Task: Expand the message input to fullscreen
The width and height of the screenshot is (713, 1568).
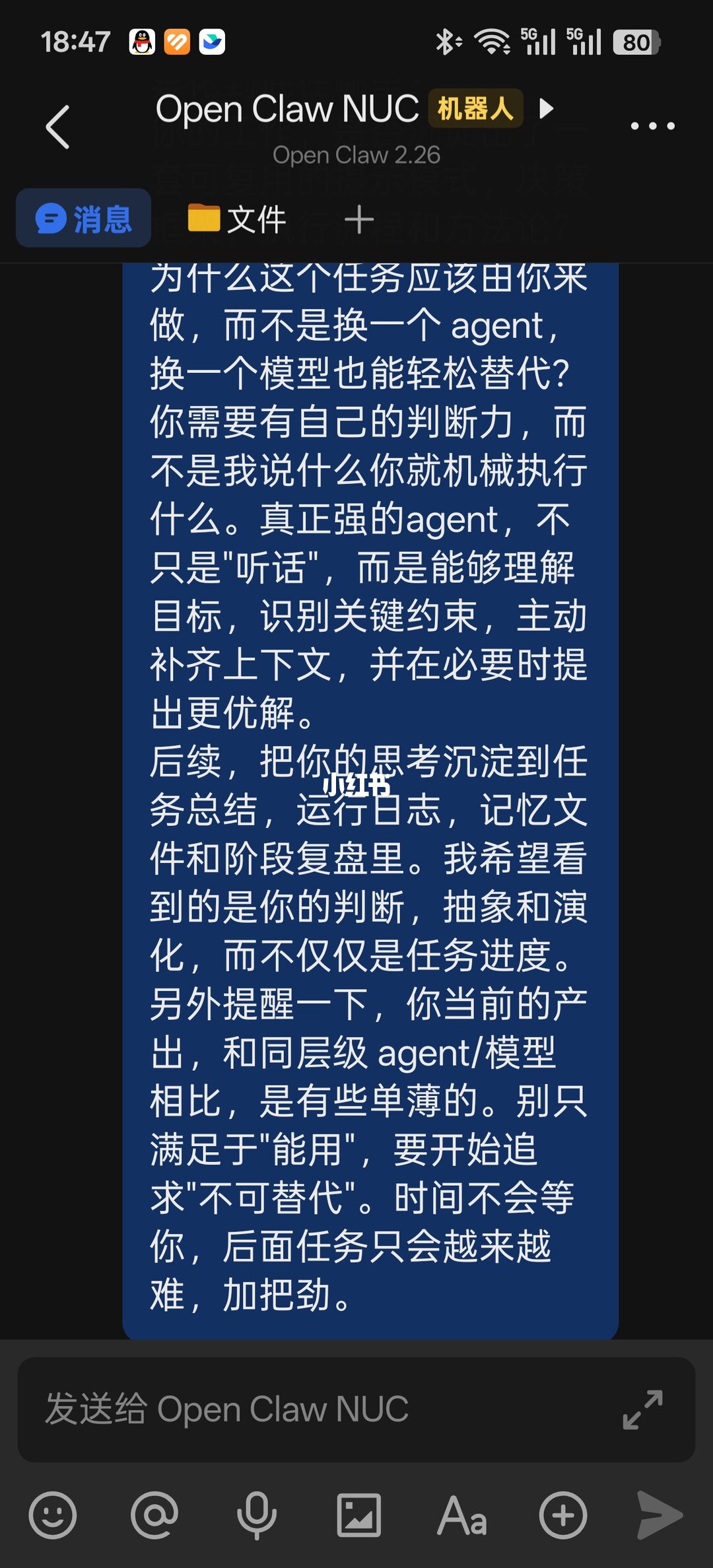Action: [x=642, y=1409]
